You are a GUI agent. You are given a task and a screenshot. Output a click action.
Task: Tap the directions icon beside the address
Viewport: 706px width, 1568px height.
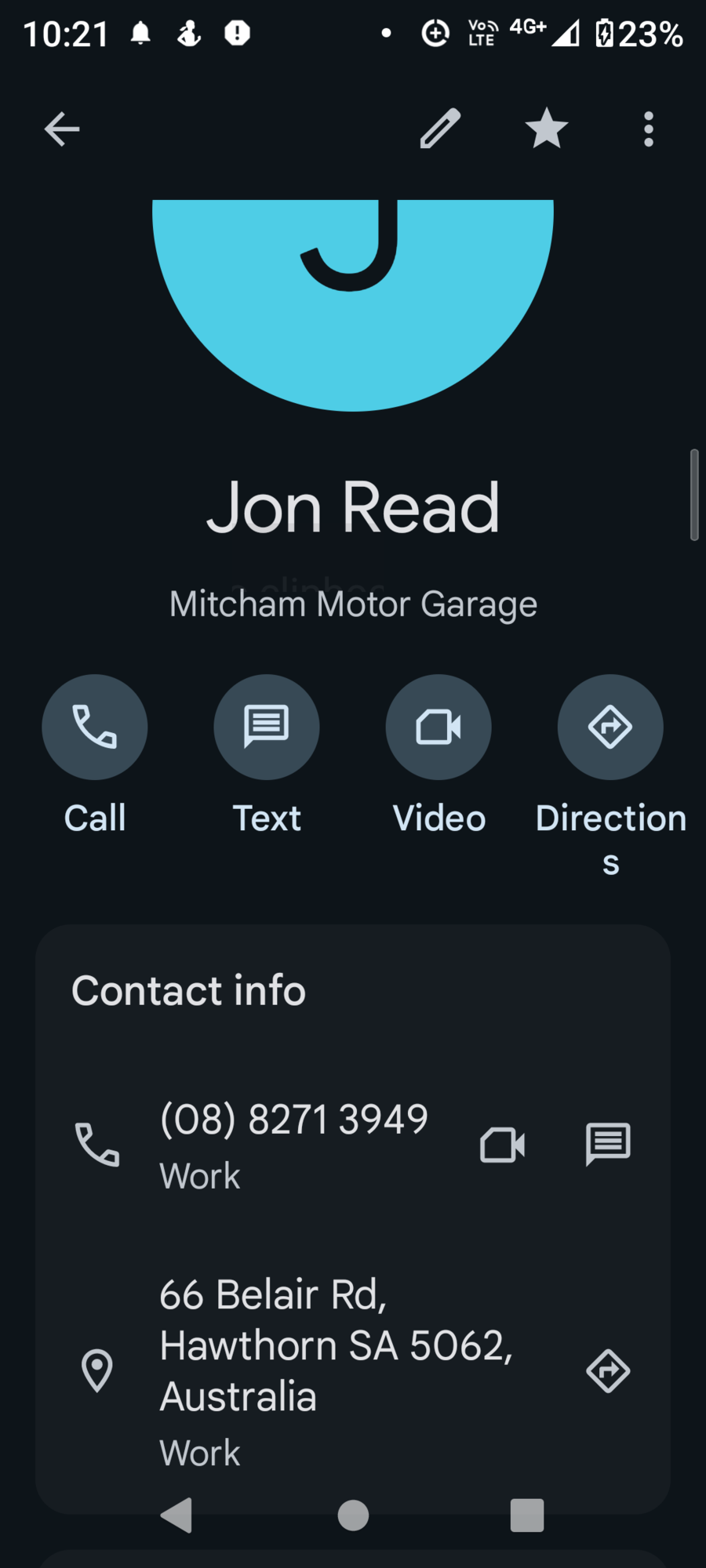tap(608, 1370)
